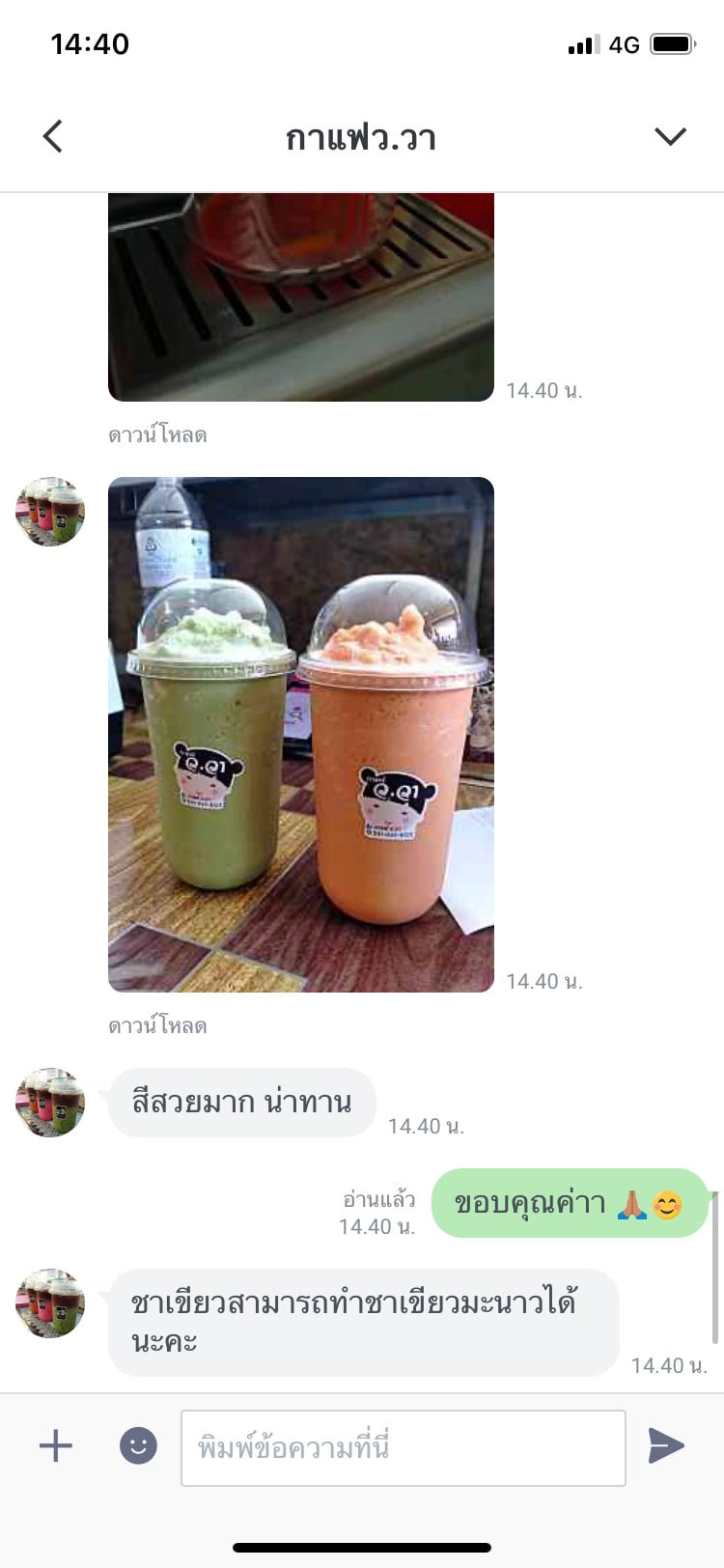Send the message with the arrow icon
The image size is (724, 1568).
[666, 1445]
